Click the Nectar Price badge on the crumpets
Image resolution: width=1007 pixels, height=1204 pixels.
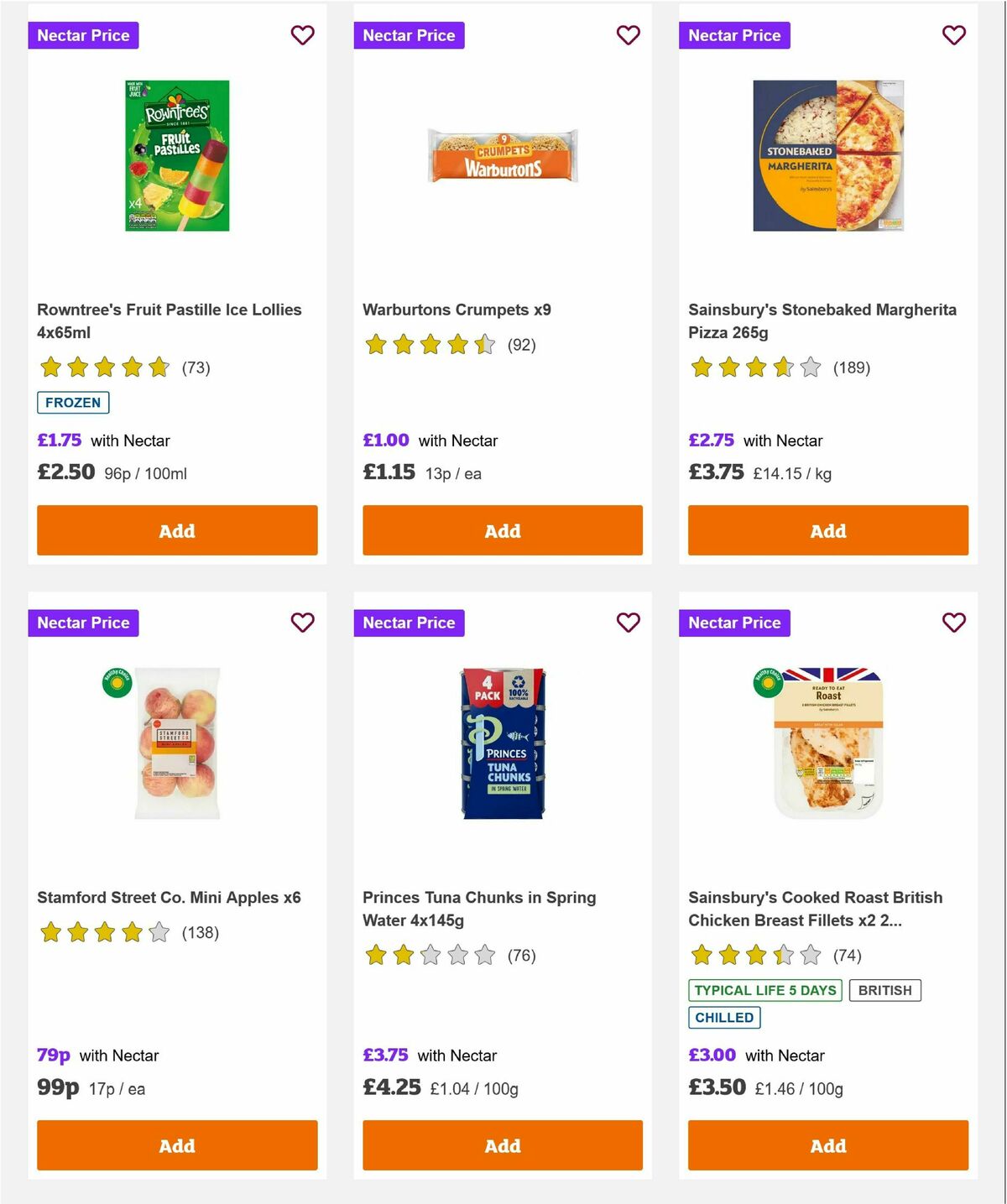tap(410, 35)
